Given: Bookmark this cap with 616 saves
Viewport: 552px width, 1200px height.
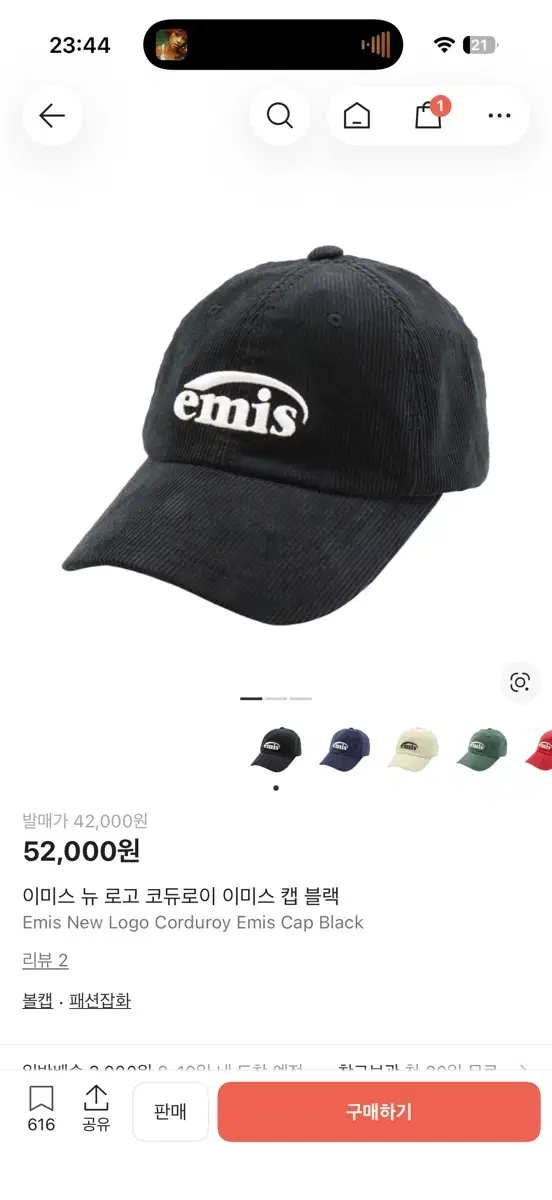Looking at the screenshot, I should click(41, 1110).
